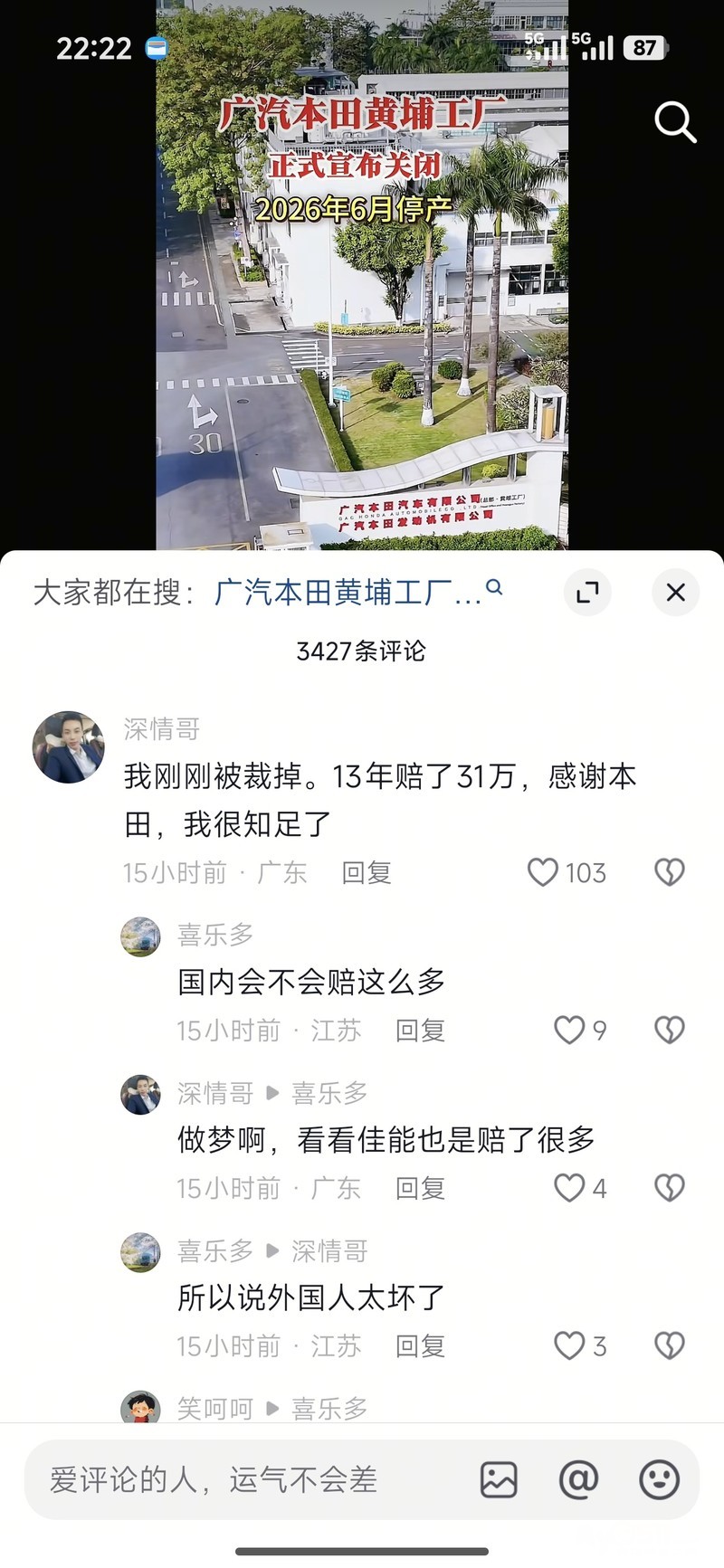
Task: Like the comment 所以说外国人太坏了
Action: tap(569, 1346)
